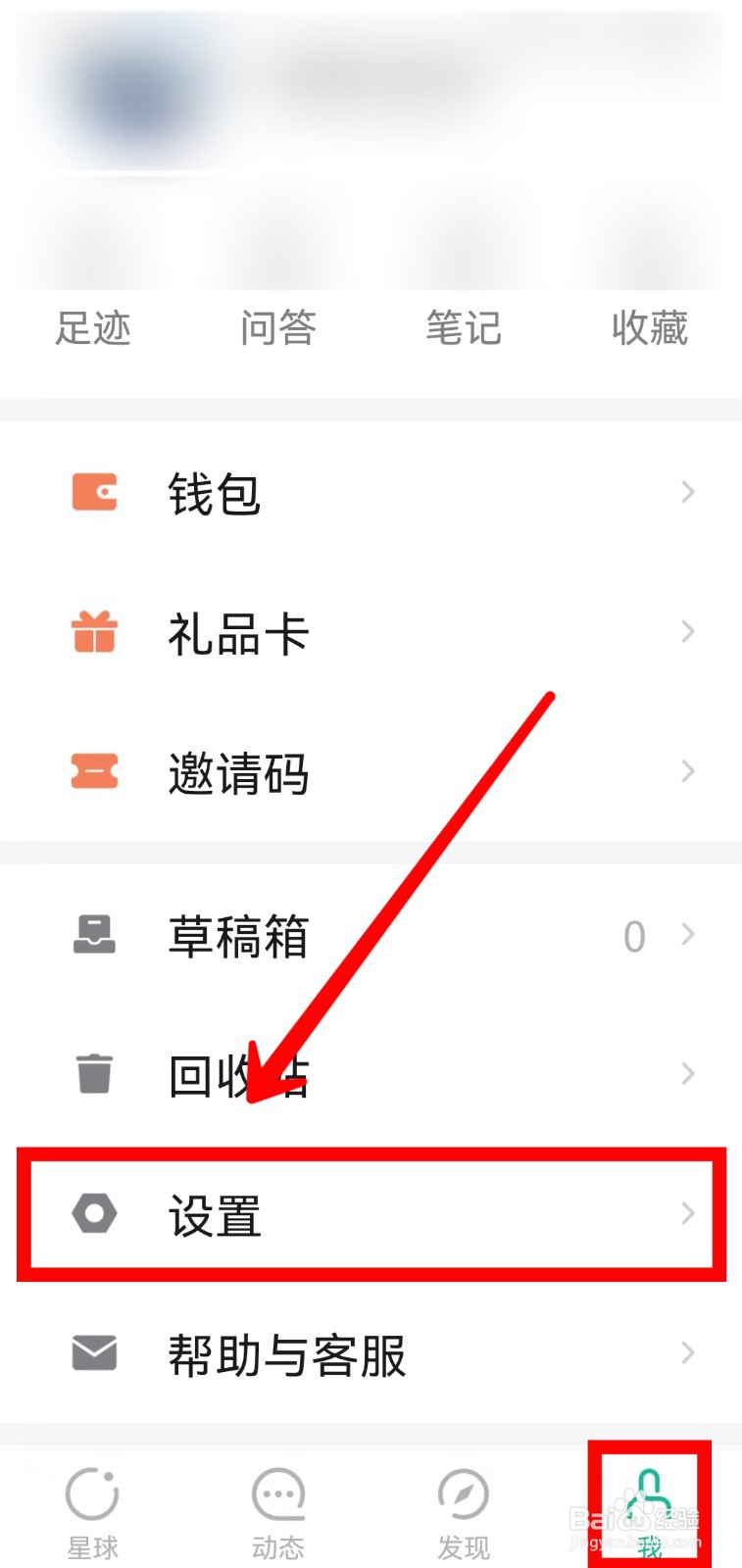This screenshot has width=742, height=1568.
Task: Switch to the 足迹 tab
Action: click(x=95, y=328)
